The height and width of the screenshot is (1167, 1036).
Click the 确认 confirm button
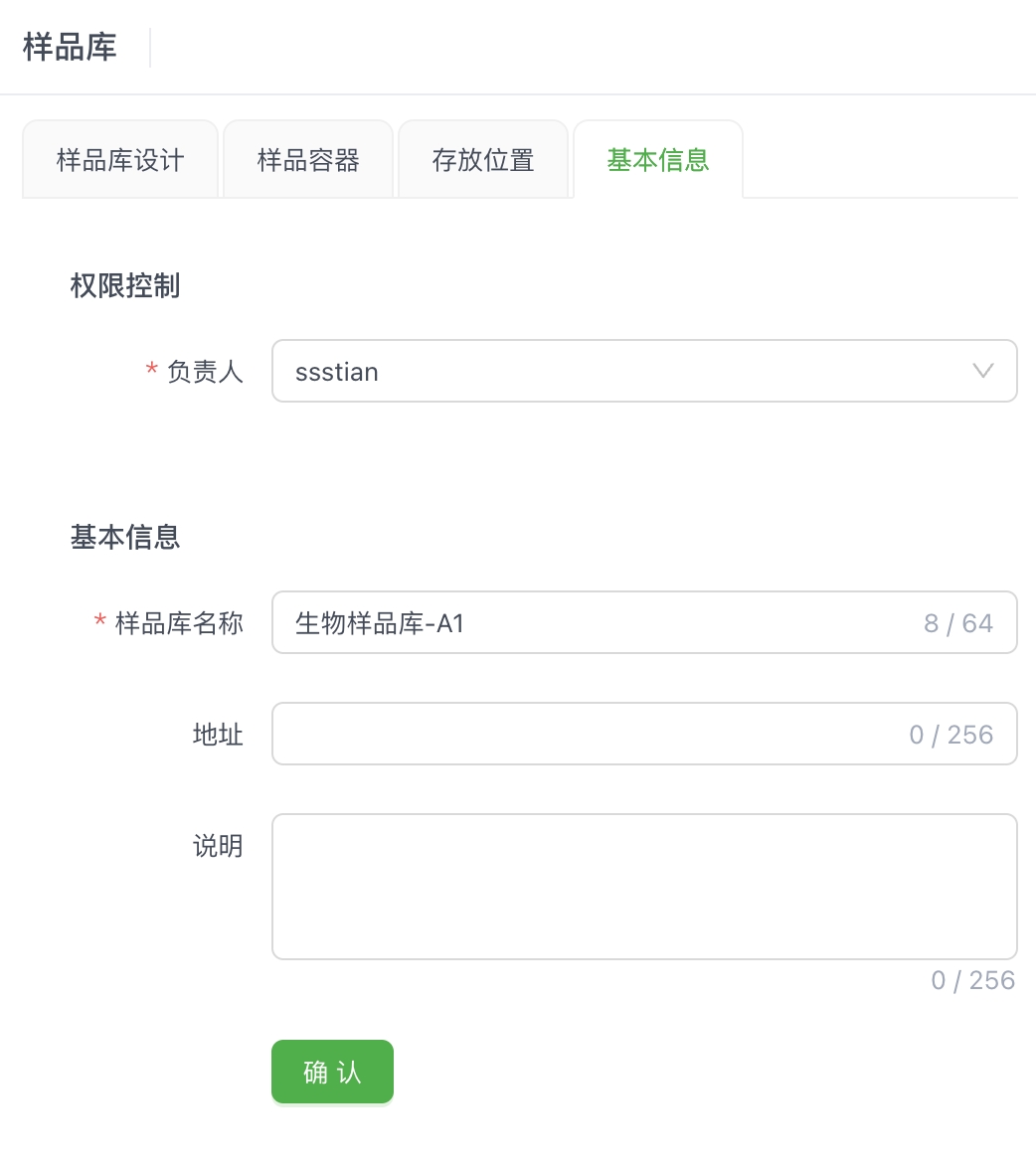(x=332, y=1072)
